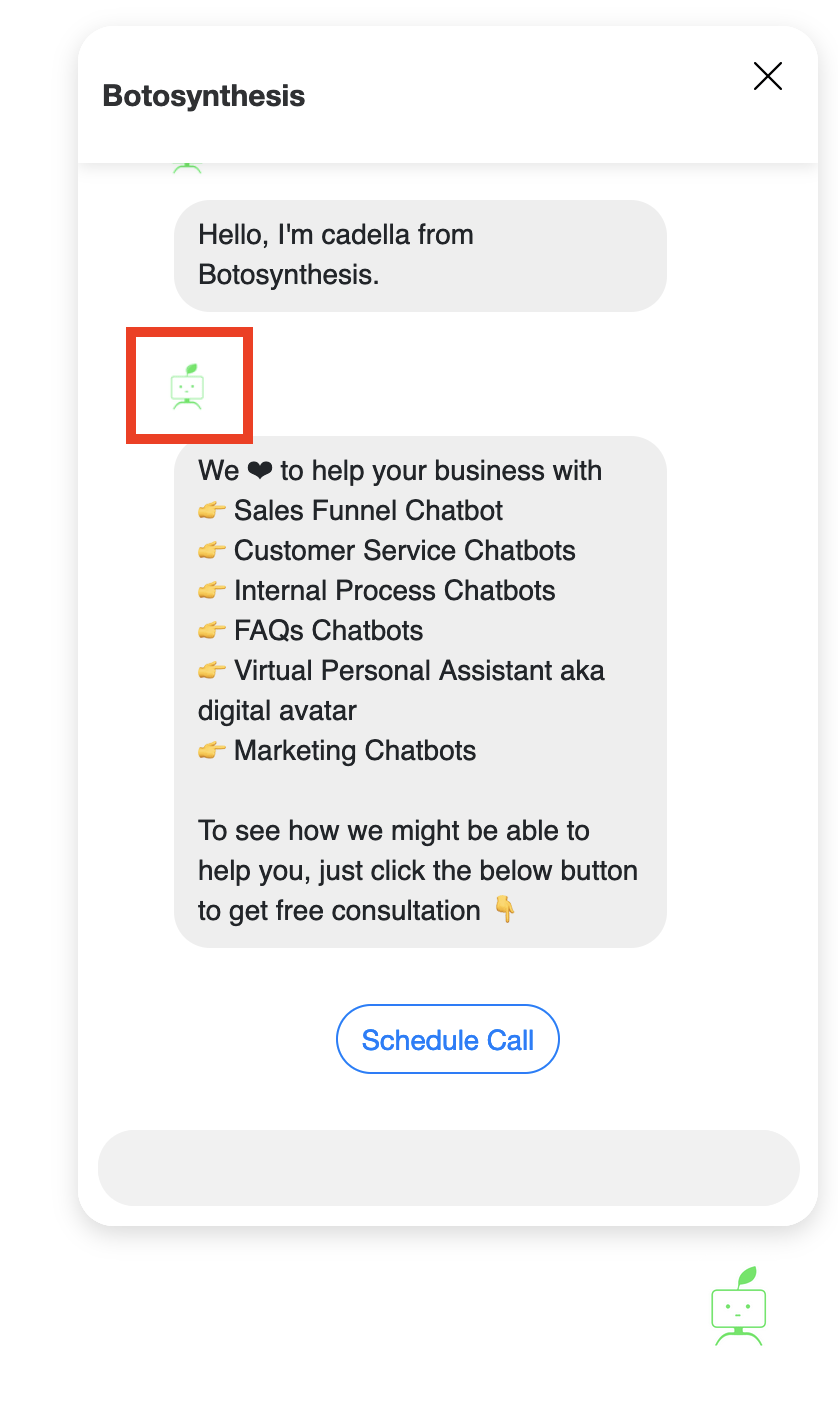838x1406 pixels.
Task: Click the Customer Service Chatbots line
Action: [404, 550]
